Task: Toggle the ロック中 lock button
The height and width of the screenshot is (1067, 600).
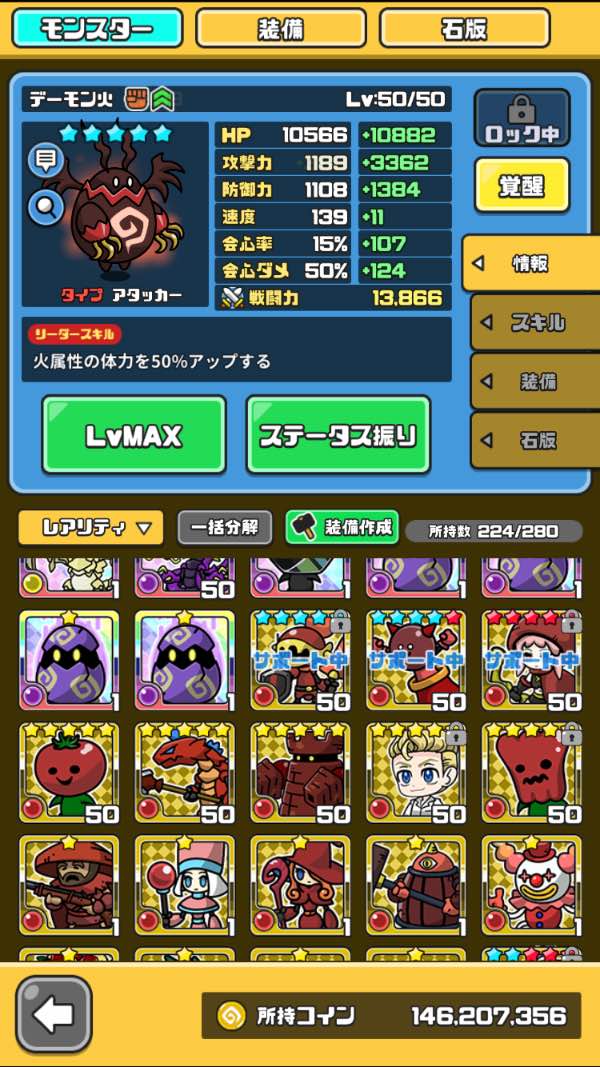Action: click(x=521, y=119)
